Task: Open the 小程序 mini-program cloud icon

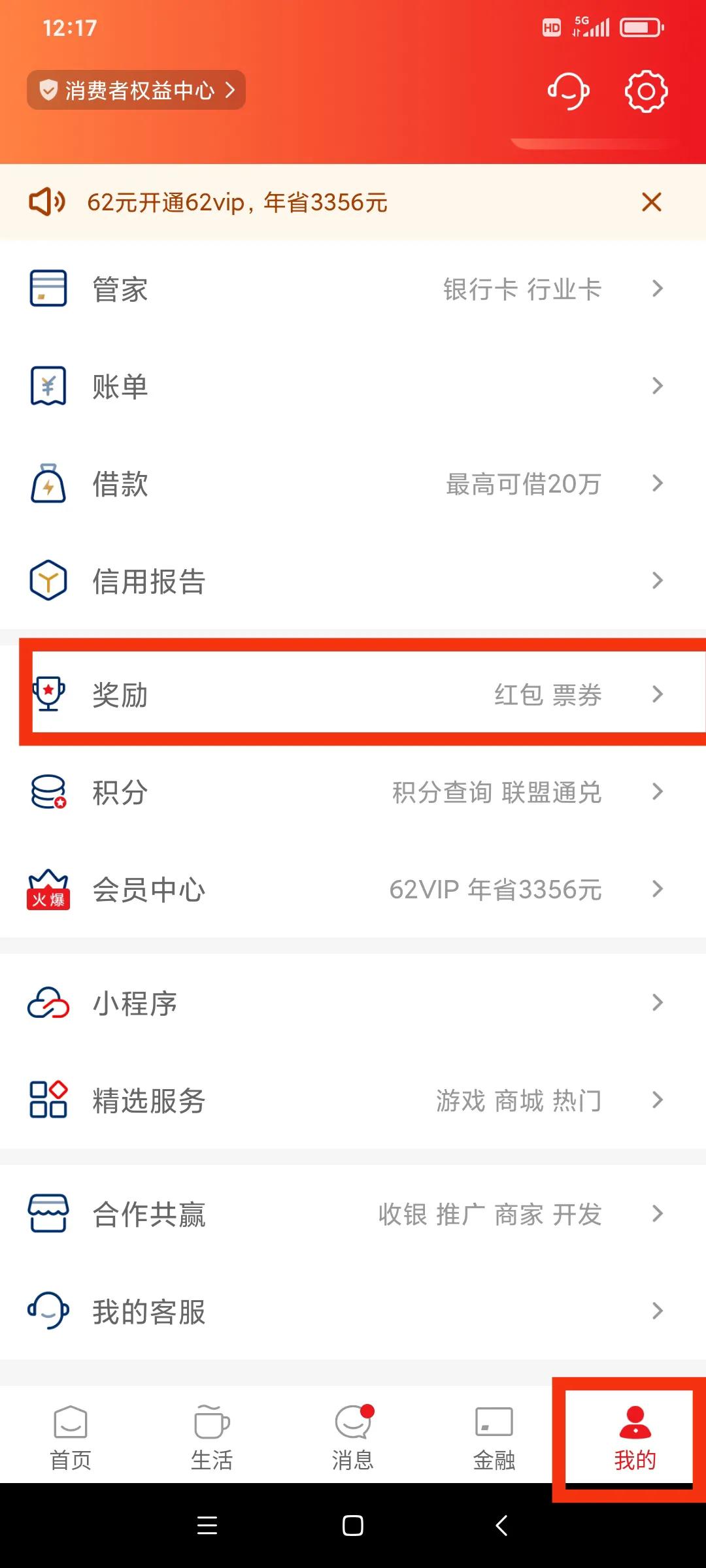Action: point(48,1003)
